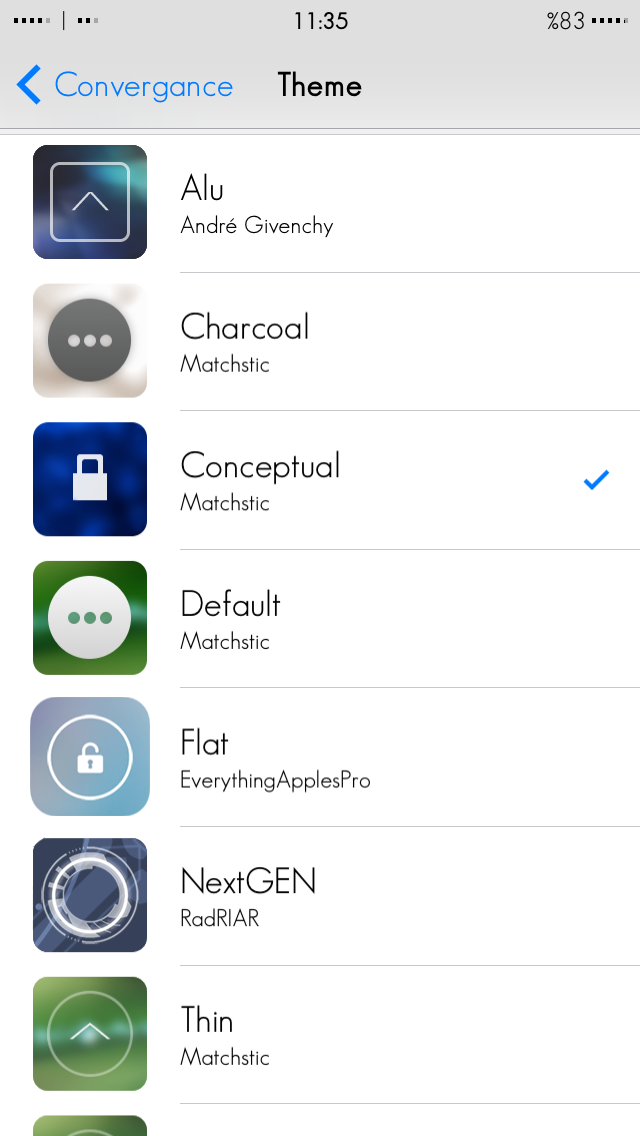640x1136 pixels.
Task: Select the NextGEN theme by RadRIAR
Action: click(320, 895)
